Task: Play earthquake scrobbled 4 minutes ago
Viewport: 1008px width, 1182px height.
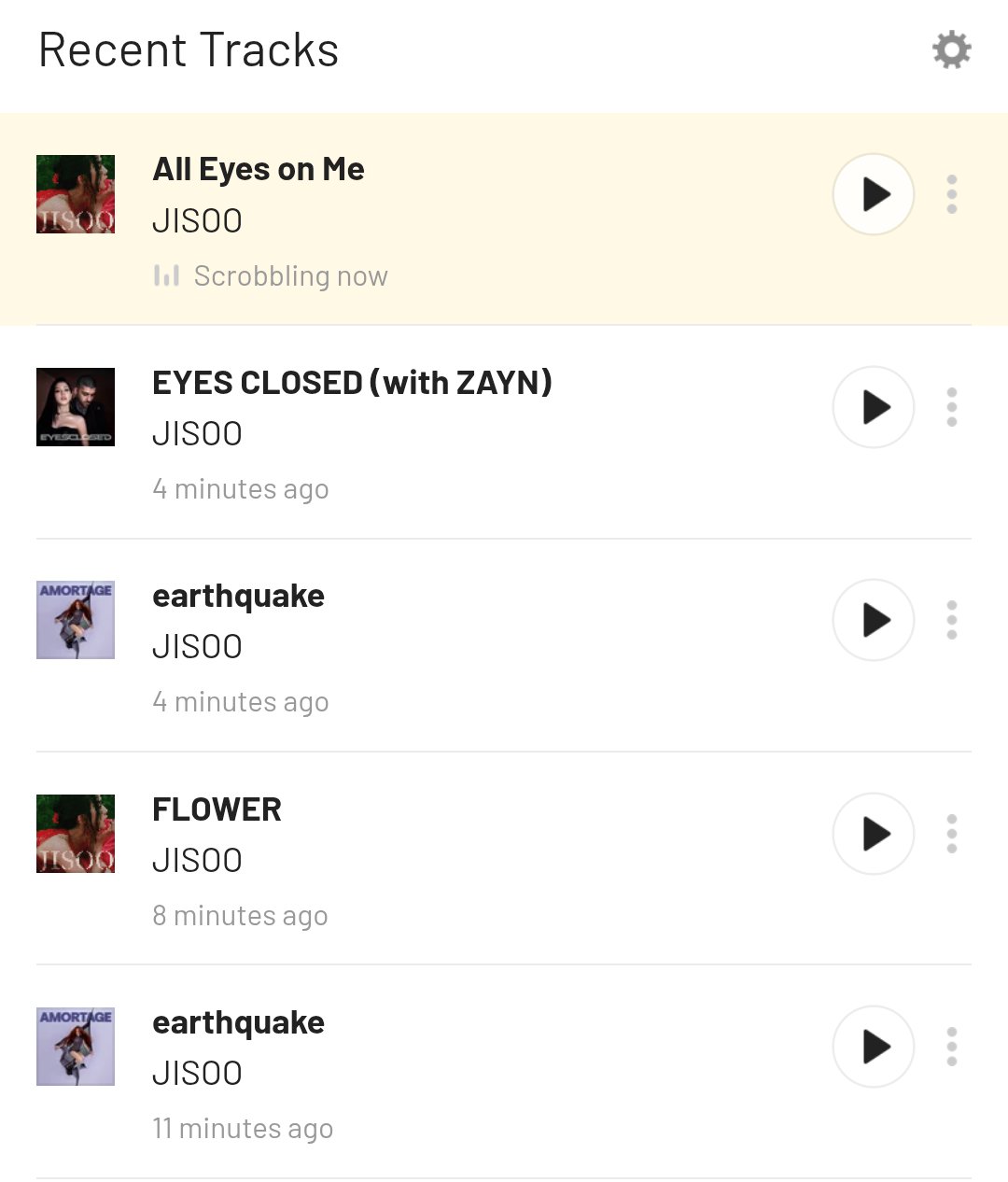Action: pos(873,620)
